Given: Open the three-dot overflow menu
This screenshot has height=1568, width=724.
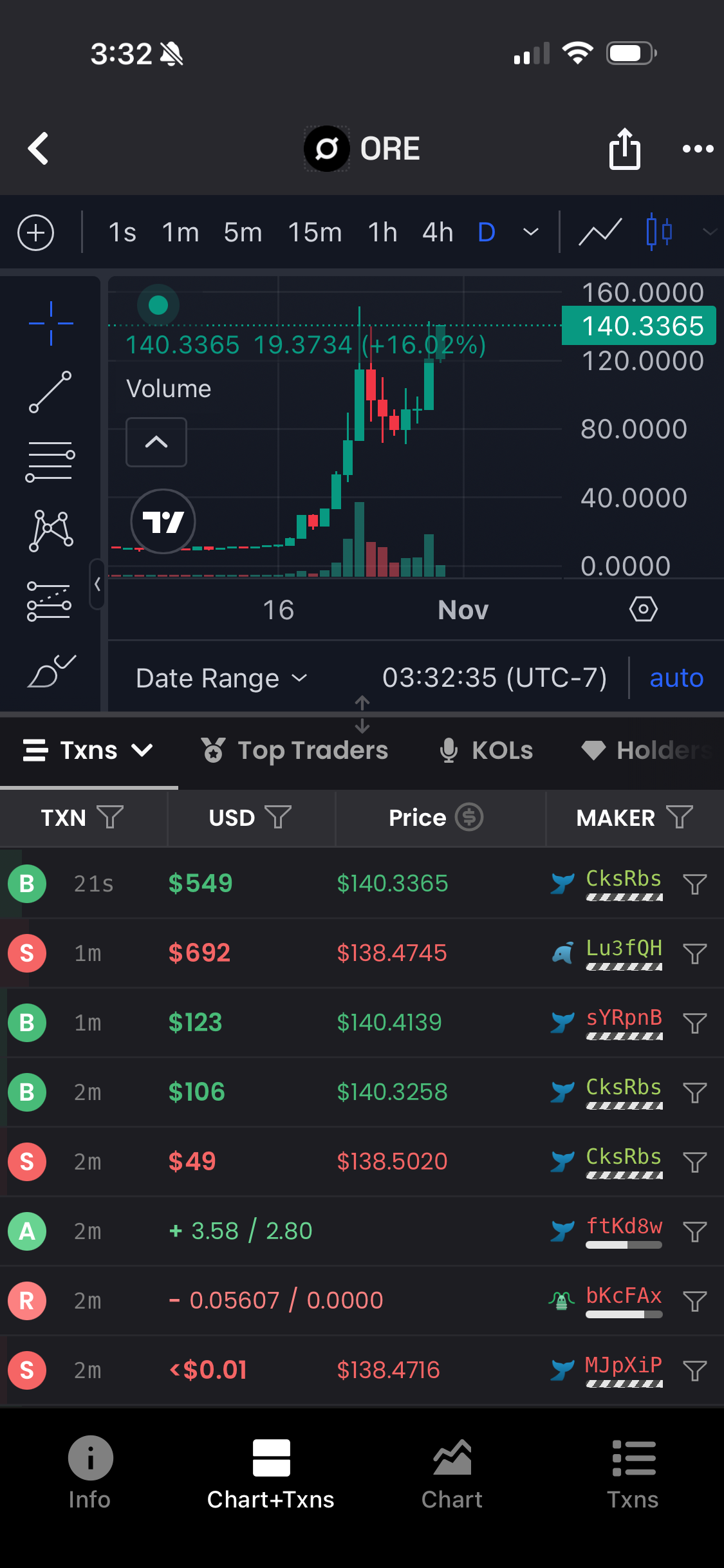Looking at the screenshot, I should [x=698, y=149].
